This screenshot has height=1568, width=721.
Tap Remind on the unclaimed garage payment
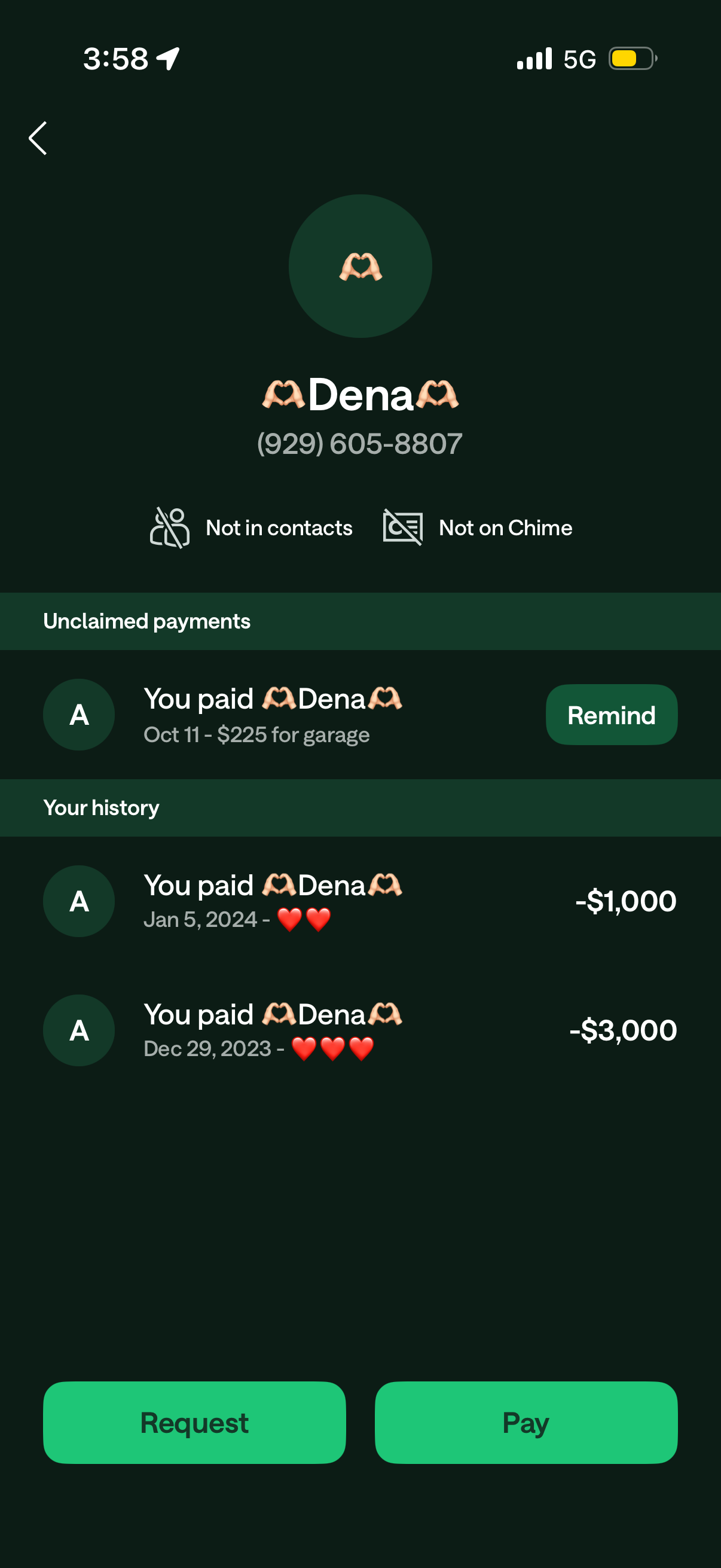611,715
